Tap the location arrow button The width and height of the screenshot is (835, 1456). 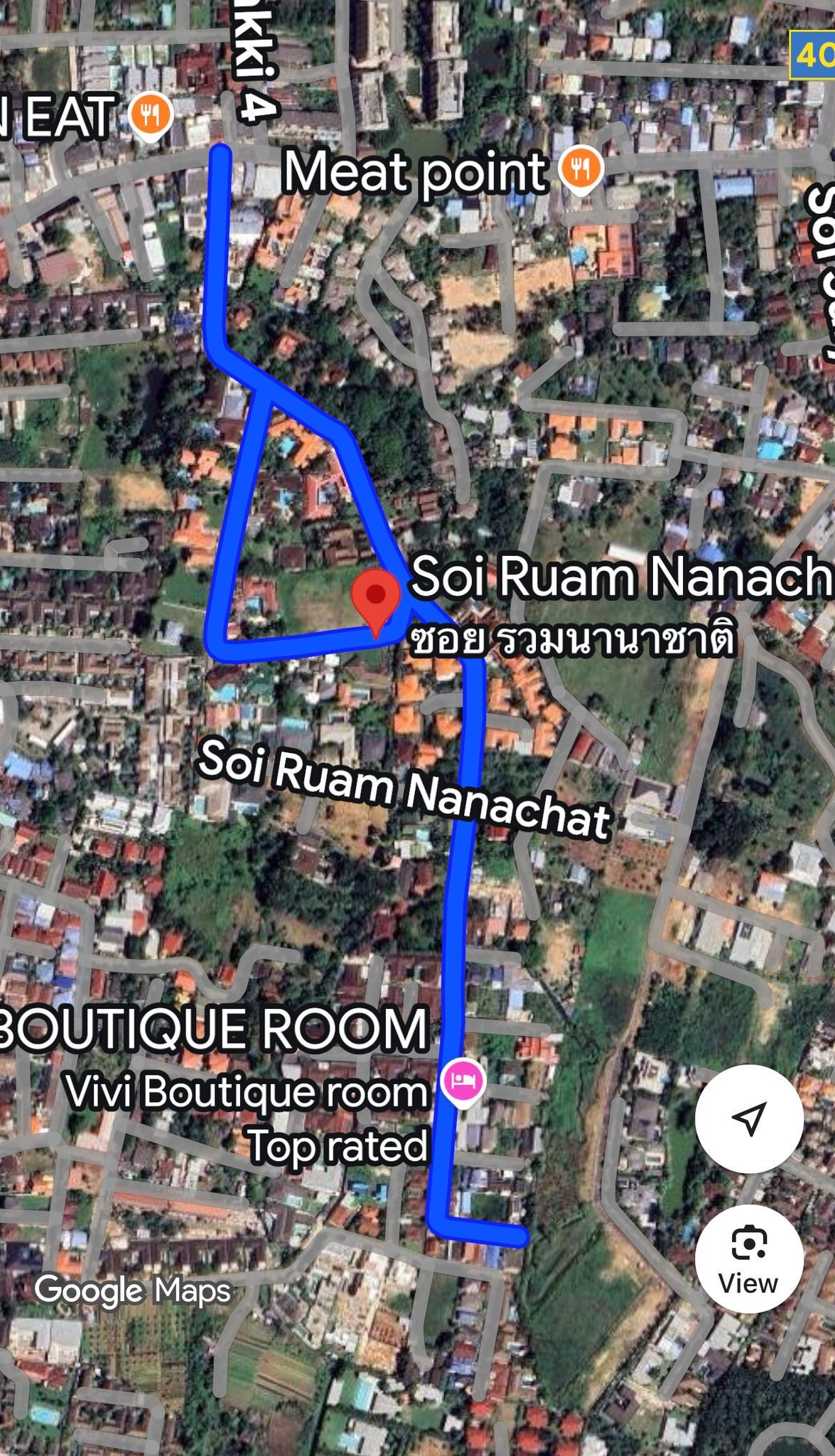point(749,1118)
